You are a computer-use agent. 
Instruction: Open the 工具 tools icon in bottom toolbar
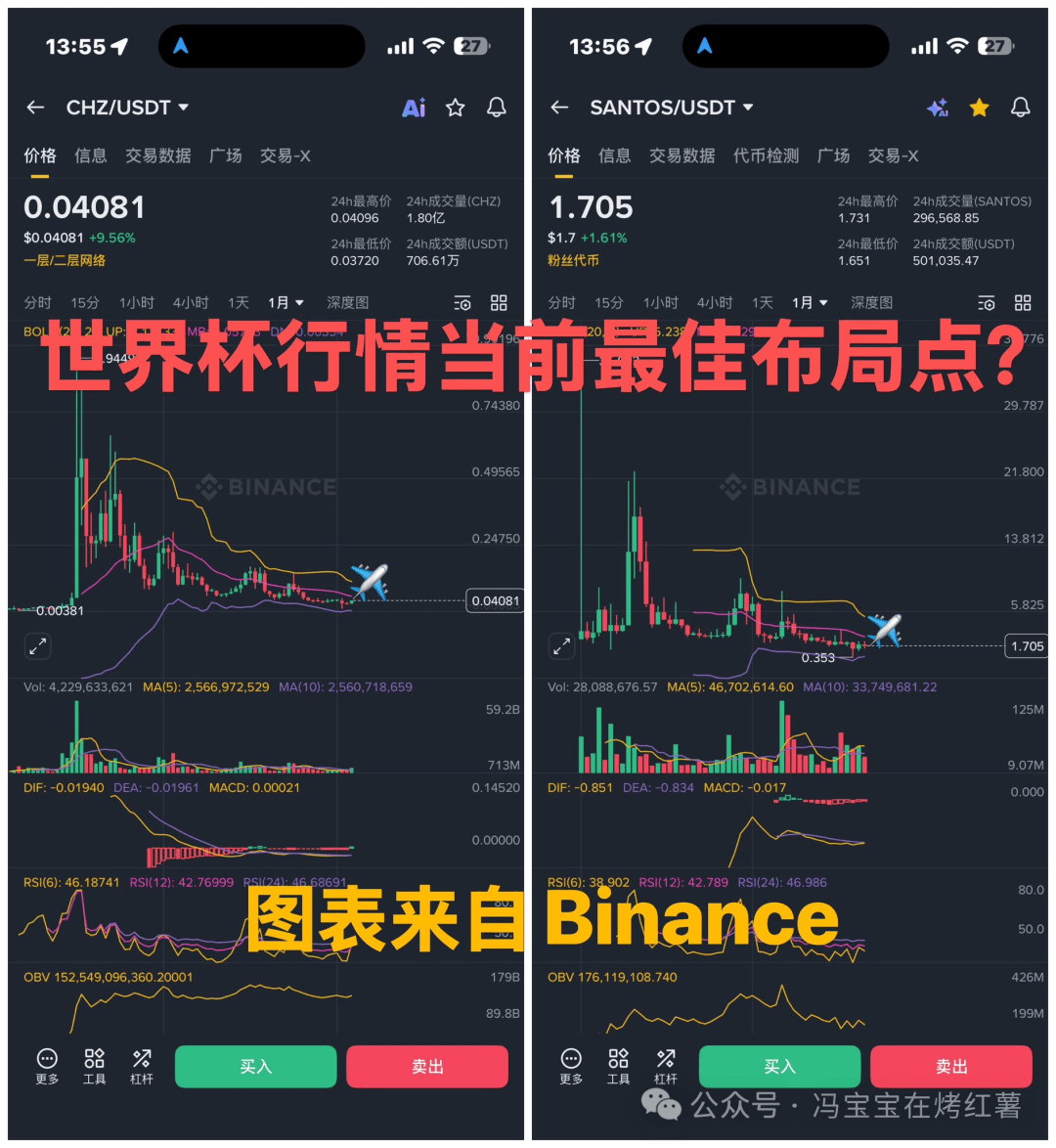coord(94,1066)
